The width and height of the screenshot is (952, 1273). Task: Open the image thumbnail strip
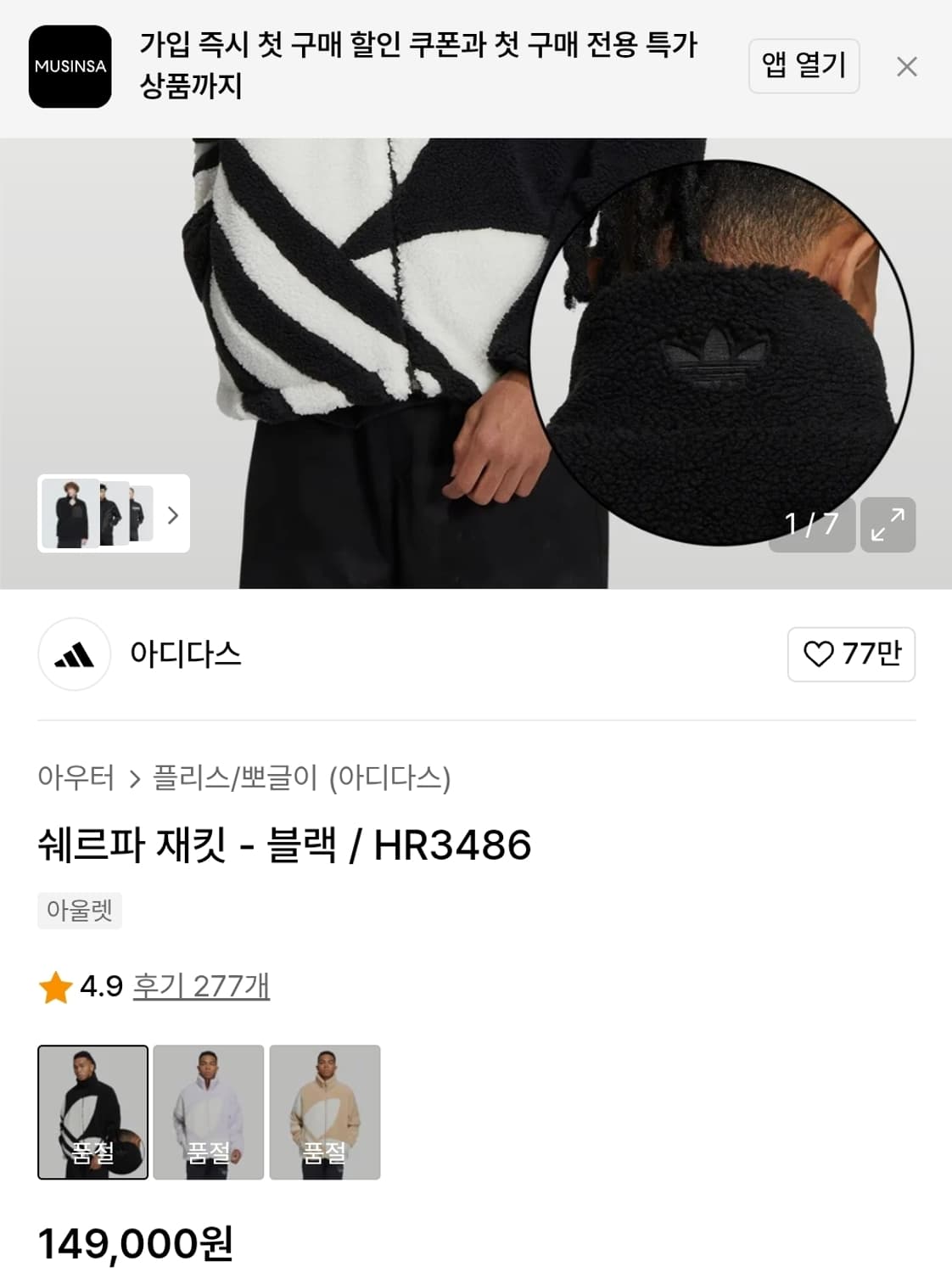click(114, 513)
